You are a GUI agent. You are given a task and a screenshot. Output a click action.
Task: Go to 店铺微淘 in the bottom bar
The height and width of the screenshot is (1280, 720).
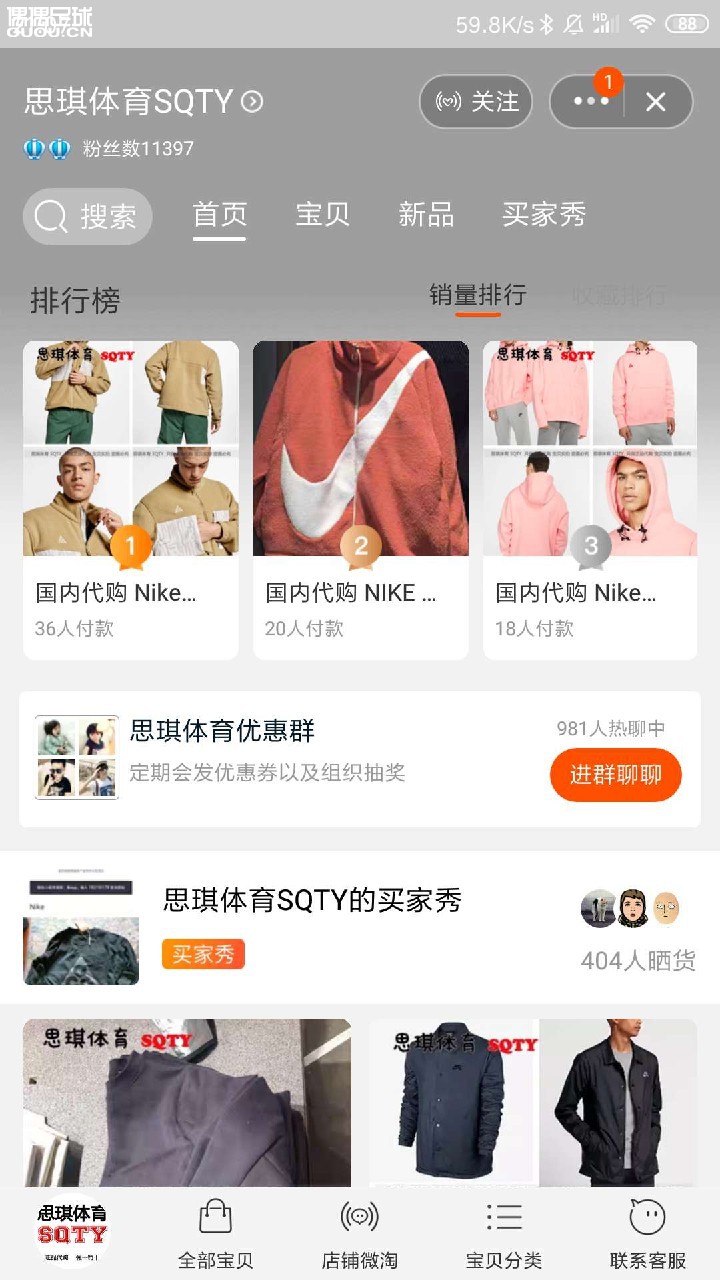pos(359,1234)
